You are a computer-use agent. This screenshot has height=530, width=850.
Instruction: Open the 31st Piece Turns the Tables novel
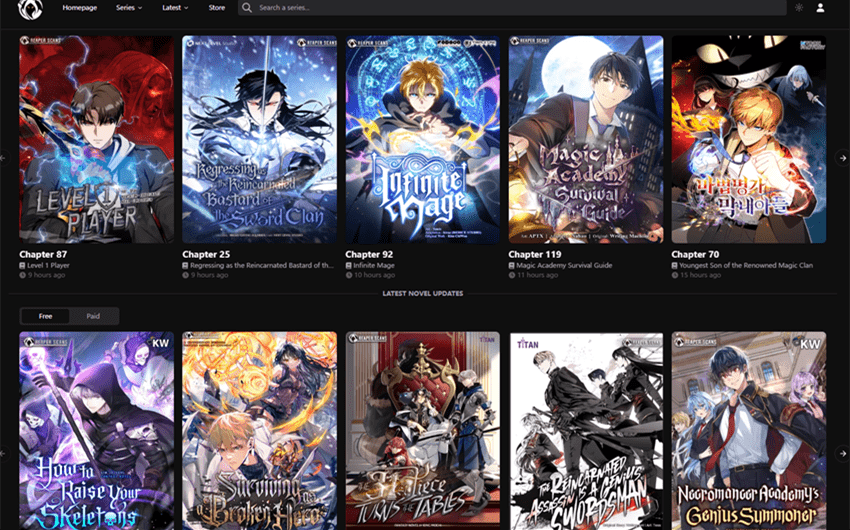click(422, 430)
